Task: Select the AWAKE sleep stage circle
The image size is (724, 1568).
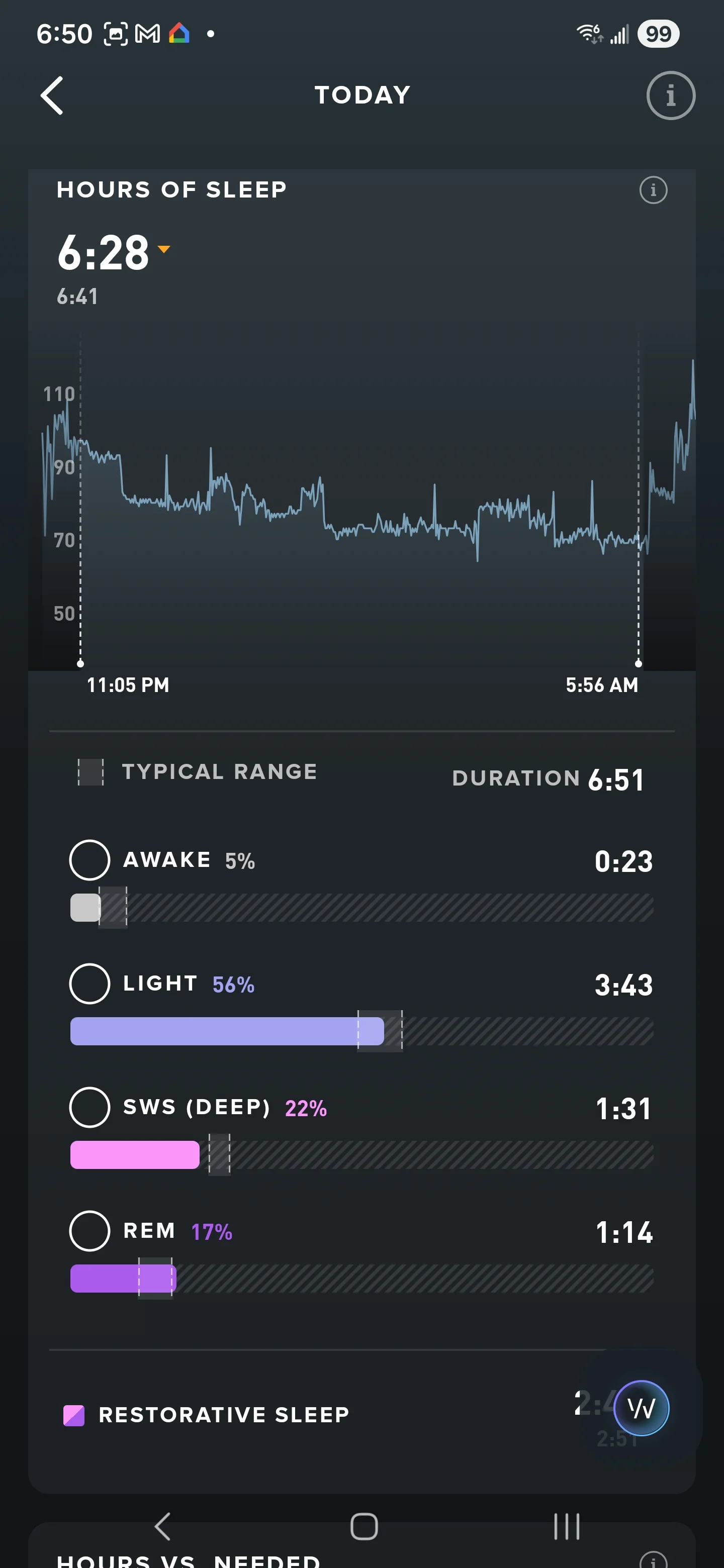Action: tap(89, 860)
